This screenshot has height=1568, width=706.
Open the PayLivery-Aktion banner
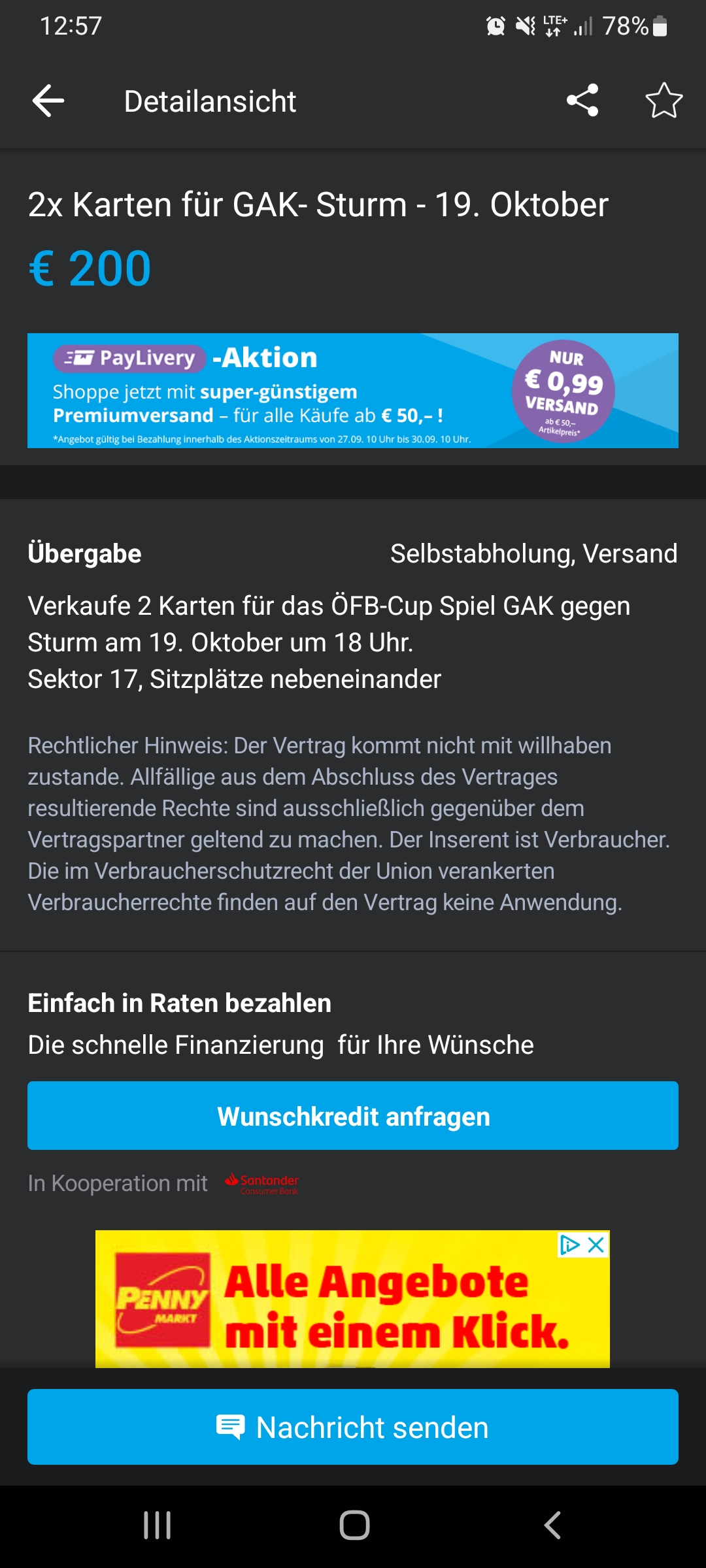pos(353,391)
